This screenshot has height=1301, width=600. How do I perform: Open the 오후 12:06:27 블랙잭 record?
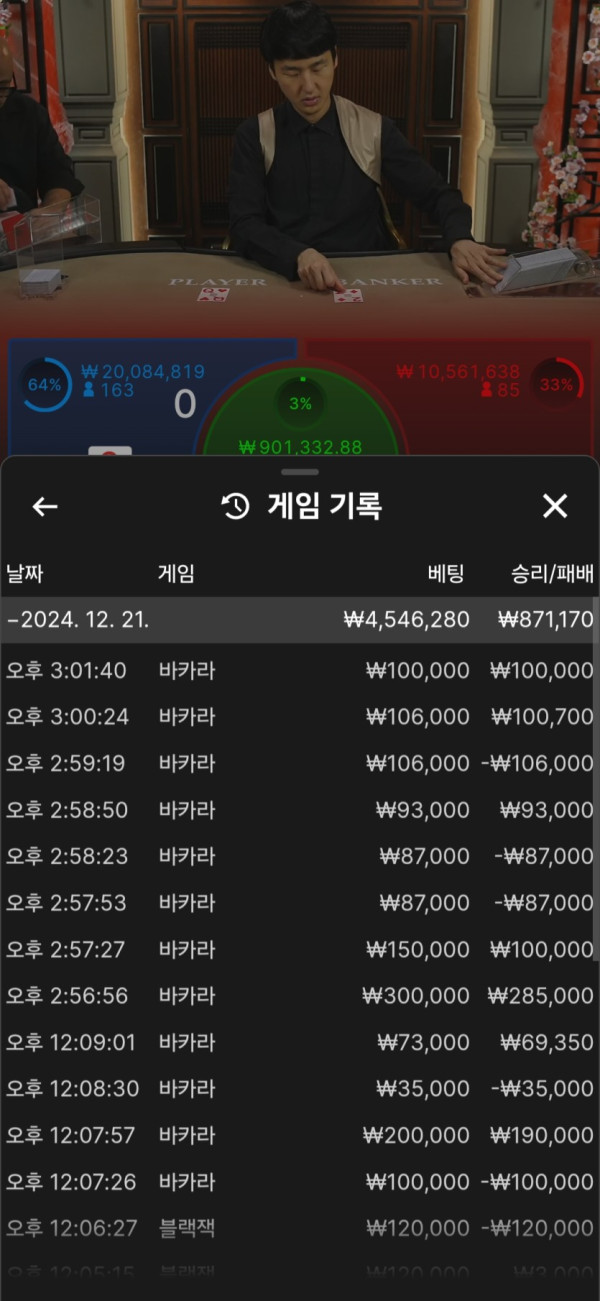tap(298, 1228)
